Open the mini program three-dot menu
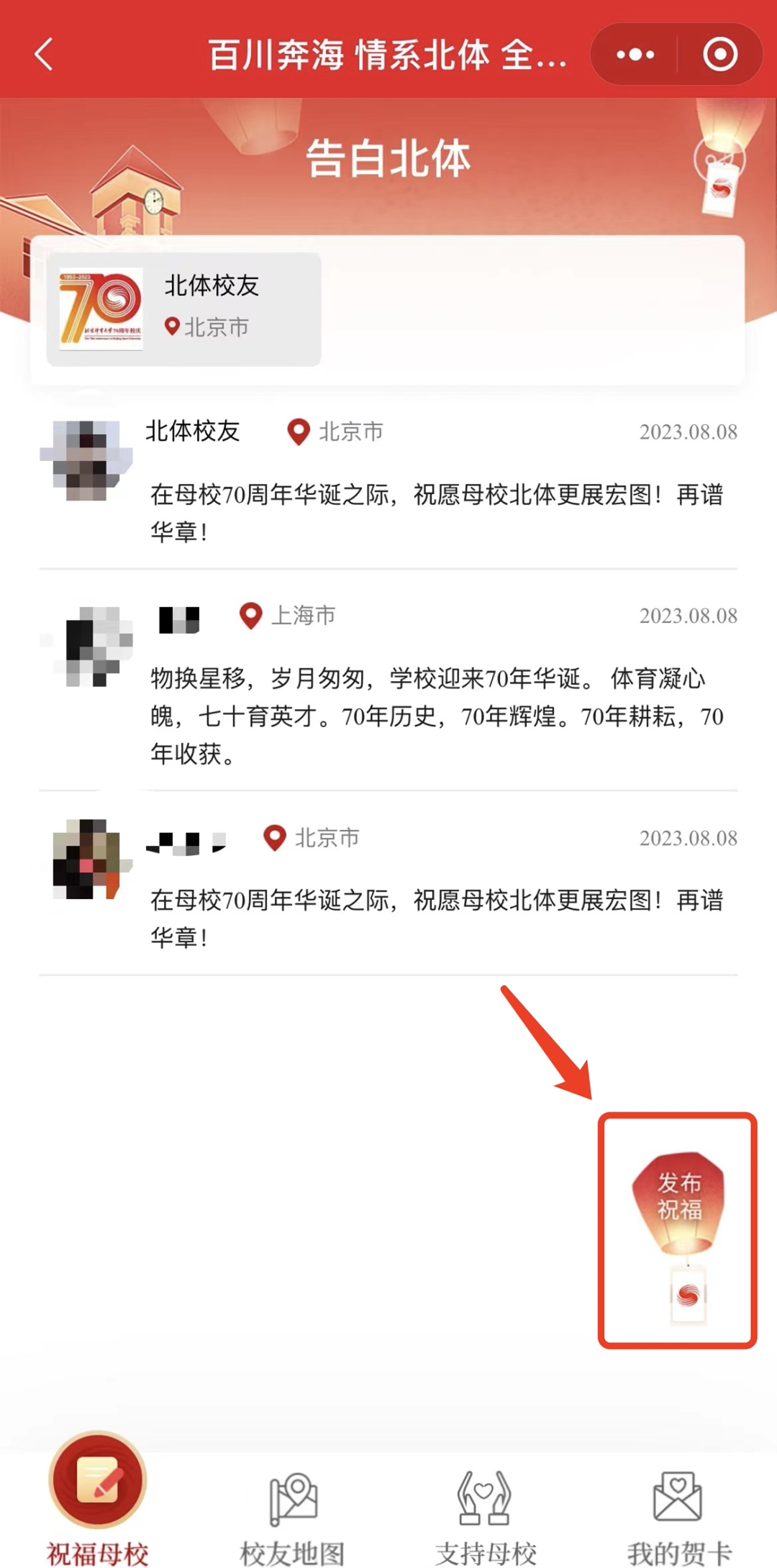 tap(635, 55)
